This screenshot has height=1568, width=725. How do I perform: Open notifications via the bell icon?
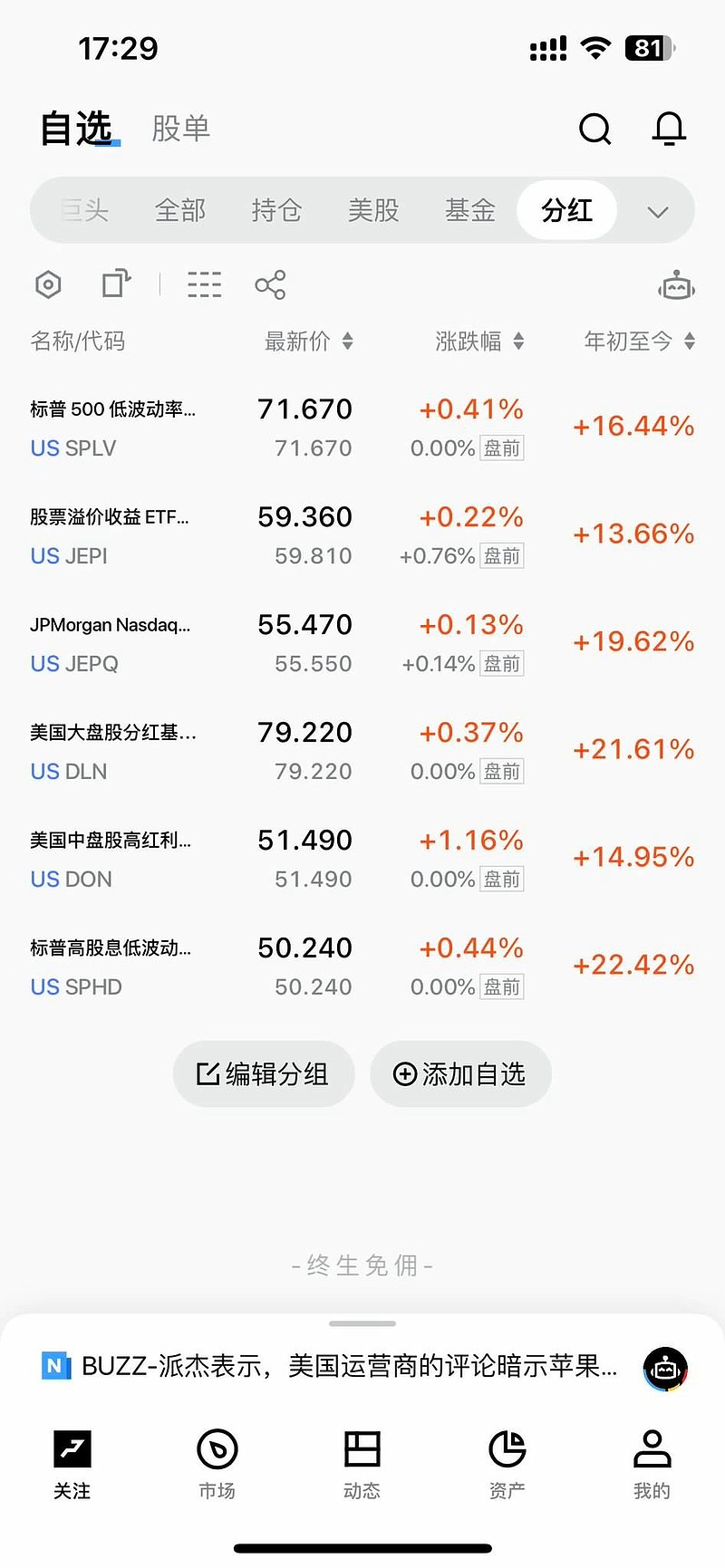pyautogui.click(x=669, y=129)
